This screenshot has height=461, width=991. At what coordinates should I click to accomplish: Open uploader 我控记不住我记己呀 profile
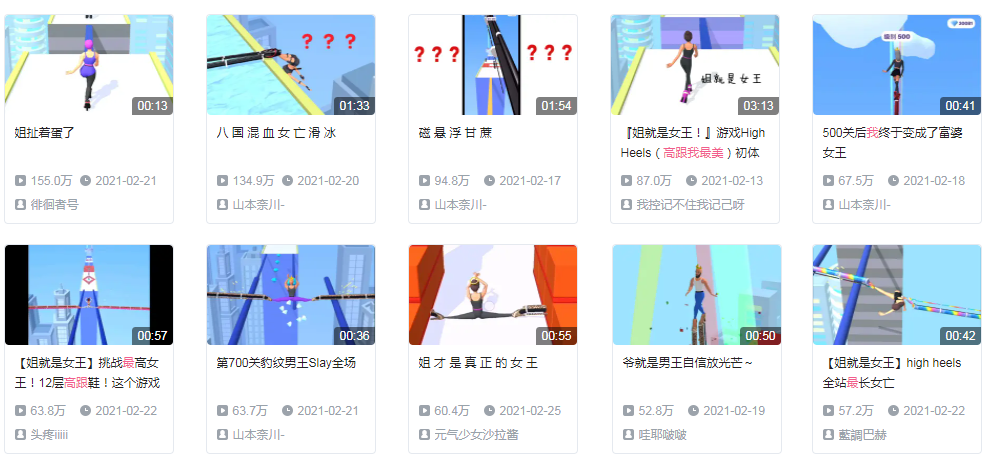click(691, 204)
